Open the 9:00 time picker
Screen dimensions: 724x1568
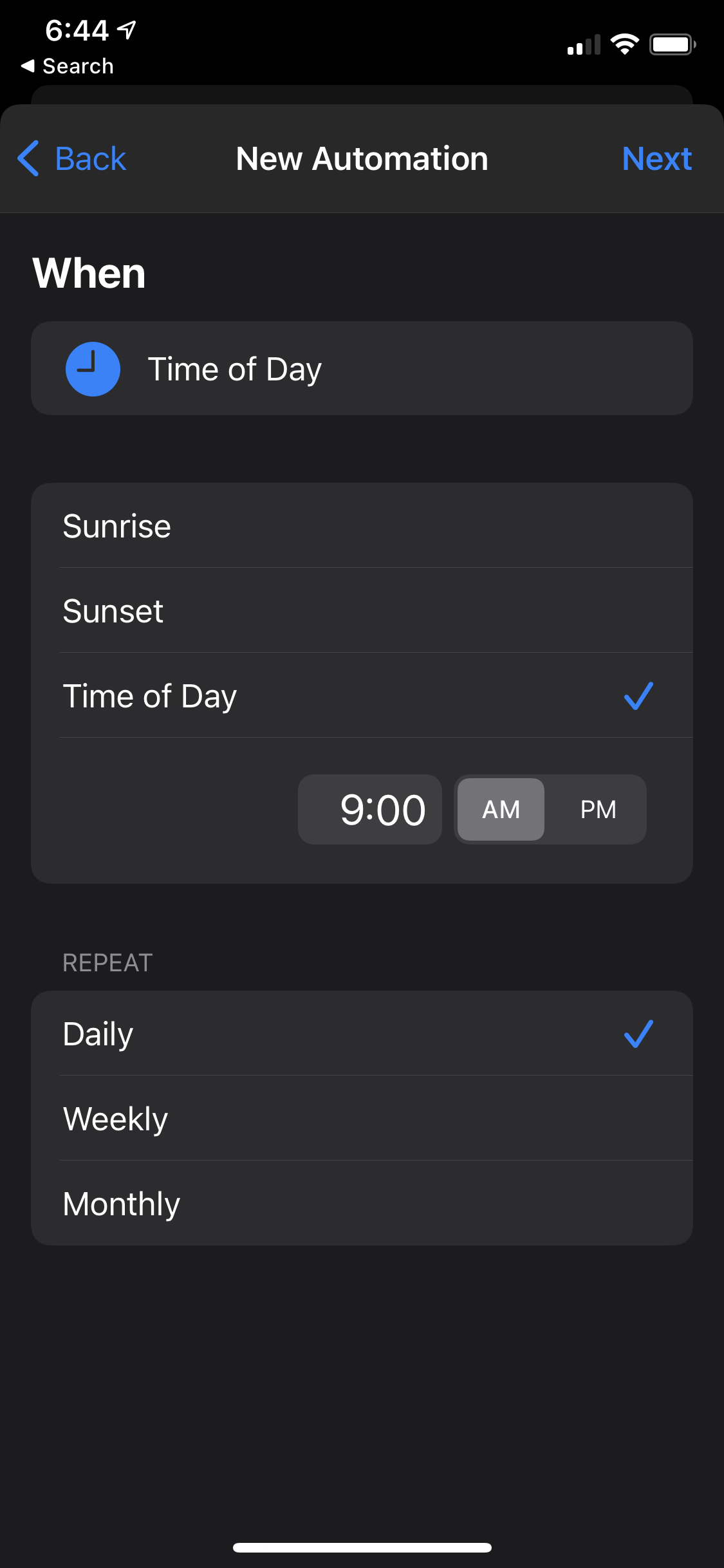[x=370, y=809]
